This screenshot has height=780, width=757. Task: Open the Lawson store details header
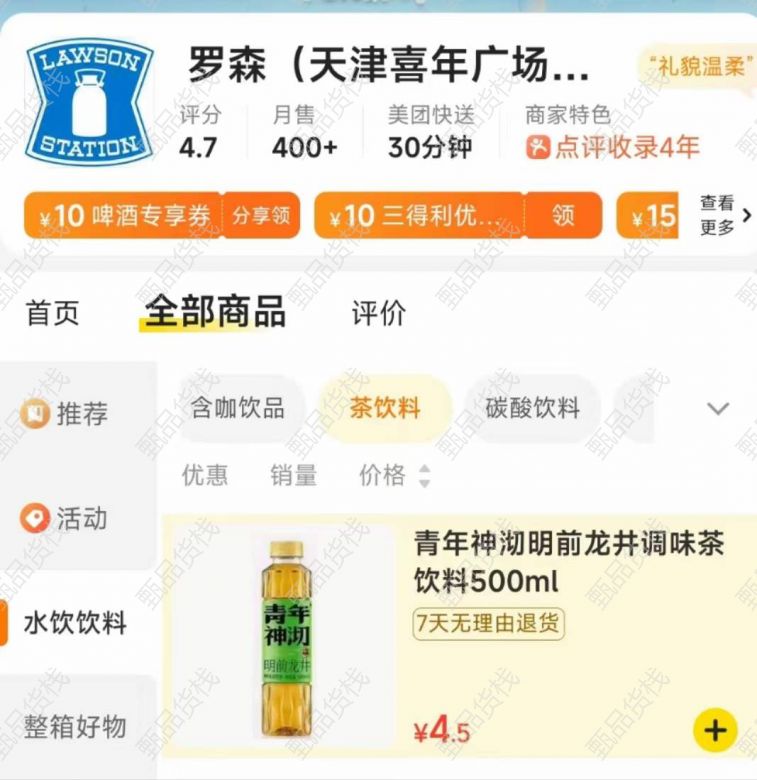click(x=388, y=68)
